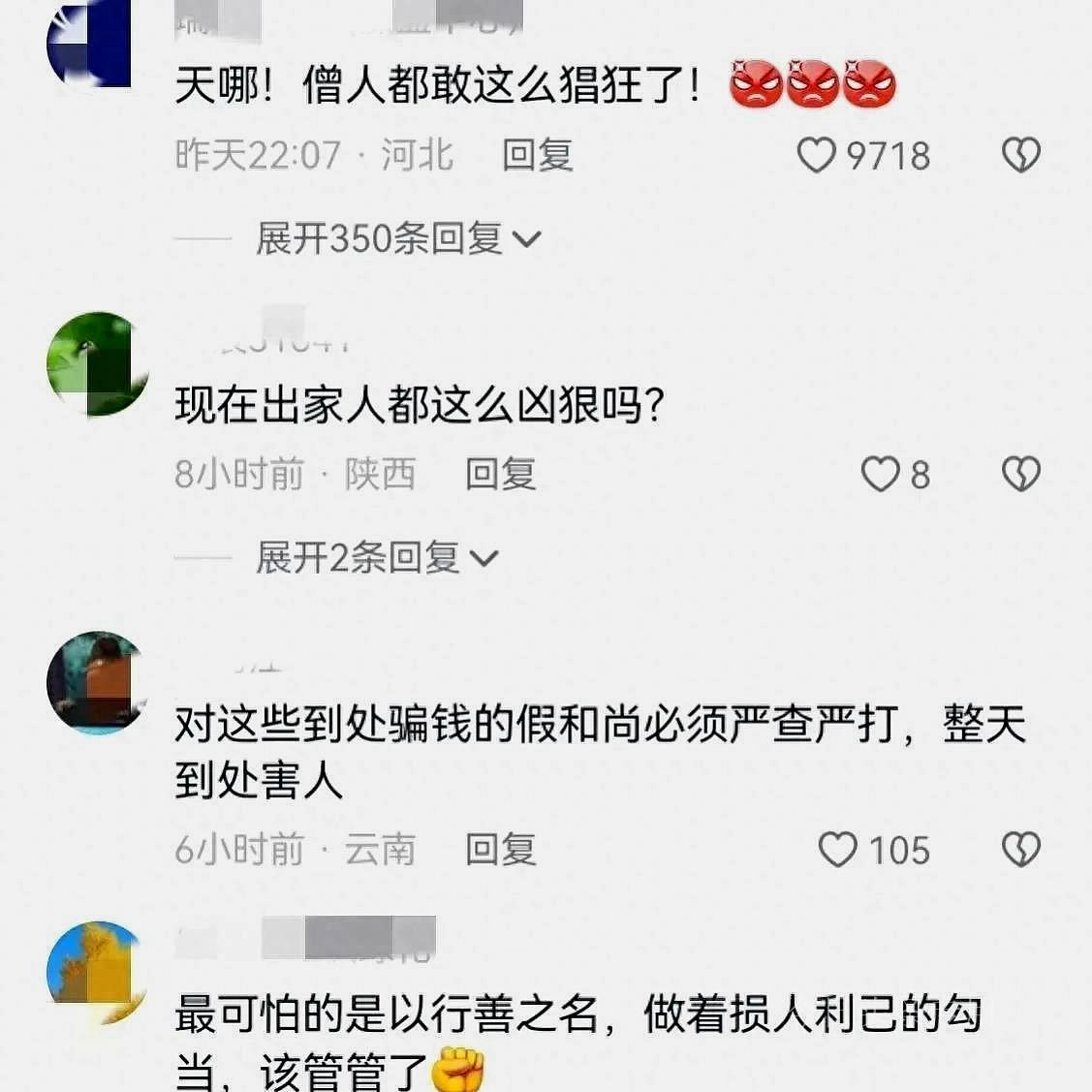
Task: Expand 展开350条回复
Action: coord(397,238)
